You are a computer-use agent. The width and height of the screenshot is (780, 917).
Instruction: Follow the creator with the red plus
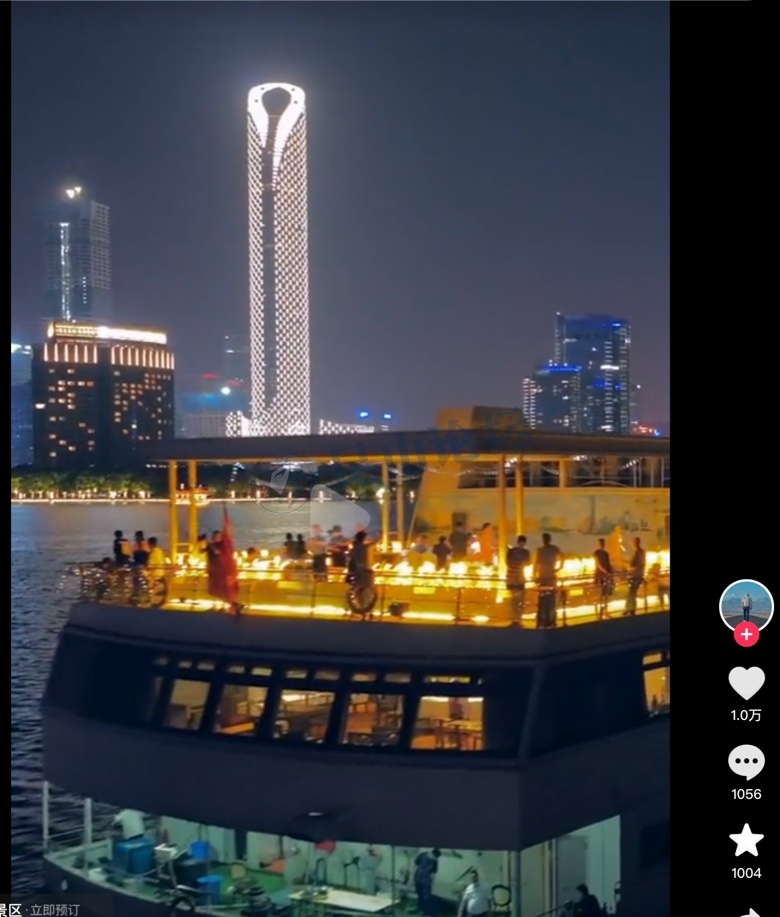746,634
